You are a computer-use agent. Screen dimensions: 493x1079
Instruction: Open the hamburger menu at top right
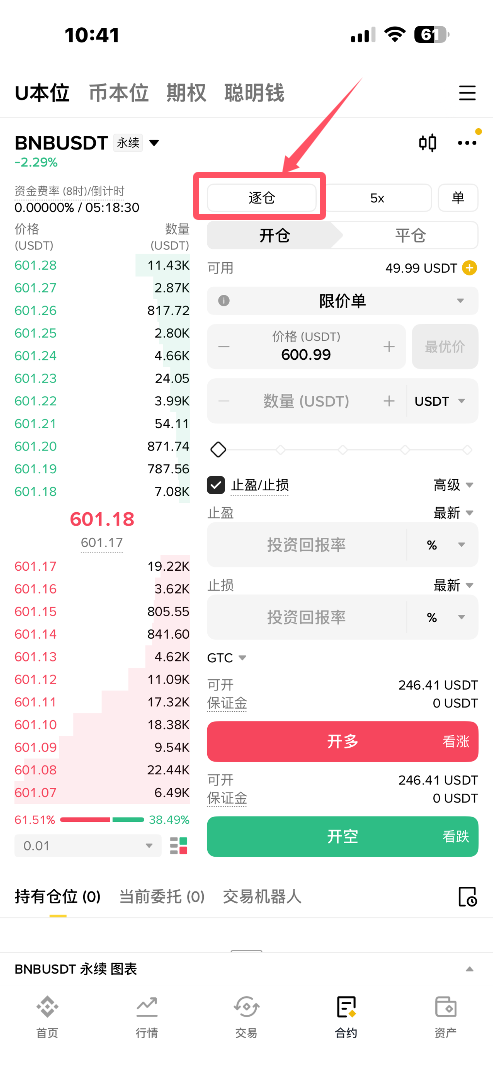click(x=467, y=93)
